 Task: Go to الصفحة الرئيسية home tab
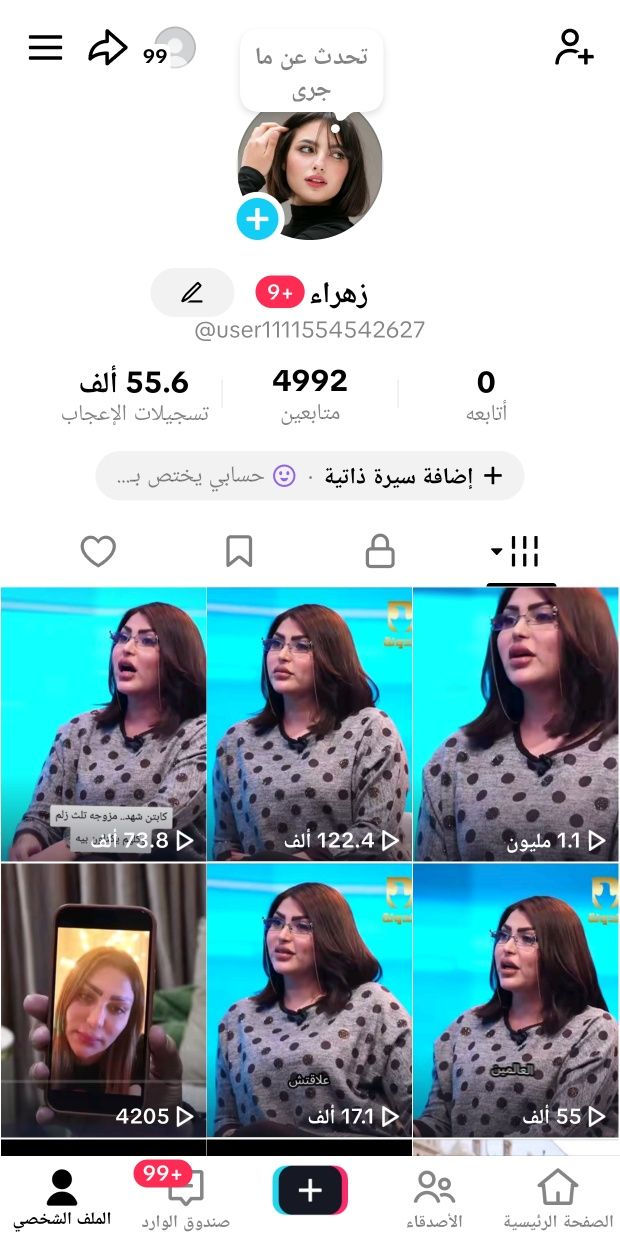[x=557, y=1199]
